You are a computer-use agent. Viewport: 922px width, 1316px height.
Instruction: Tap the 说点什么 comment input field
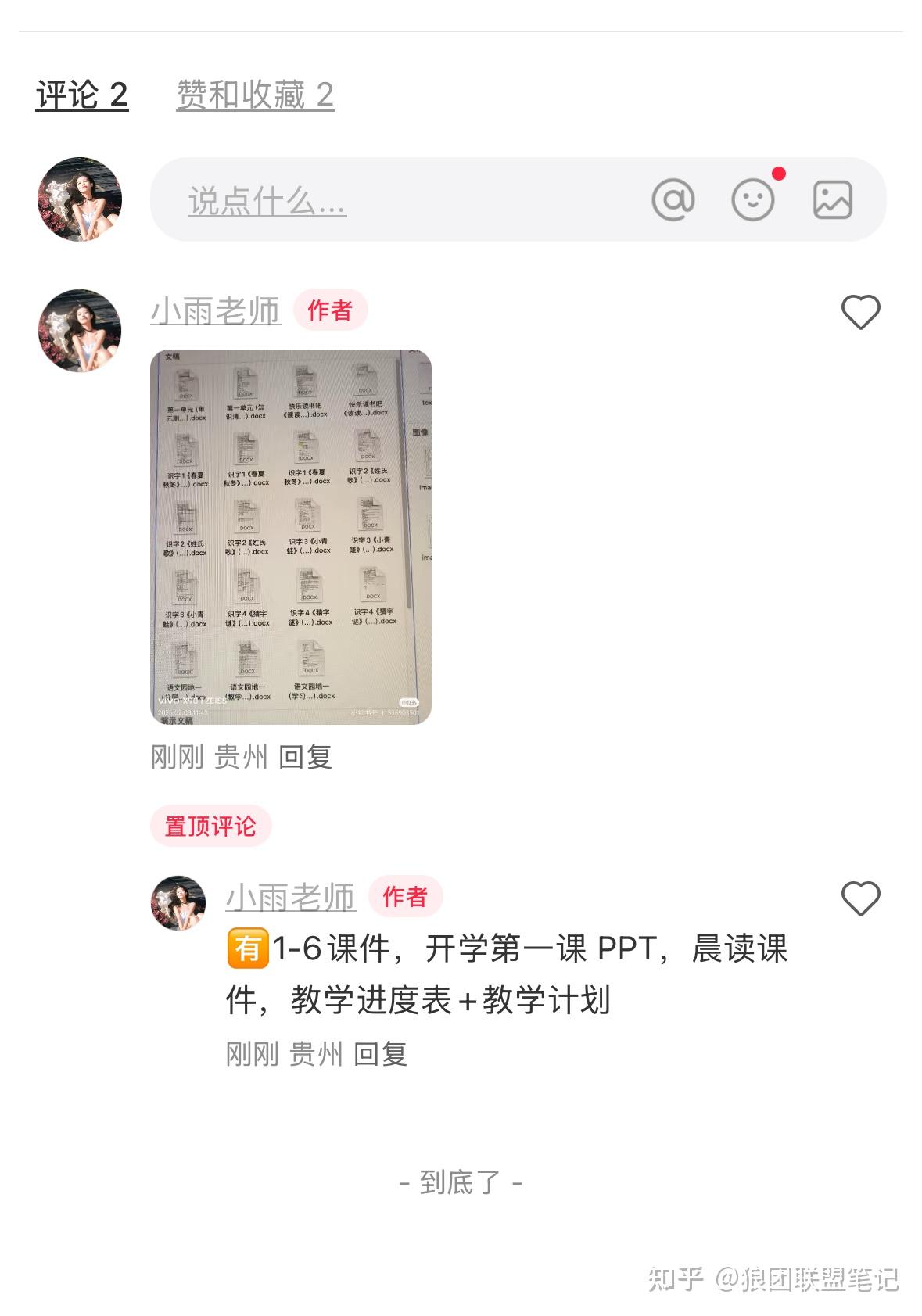[518, 199]
